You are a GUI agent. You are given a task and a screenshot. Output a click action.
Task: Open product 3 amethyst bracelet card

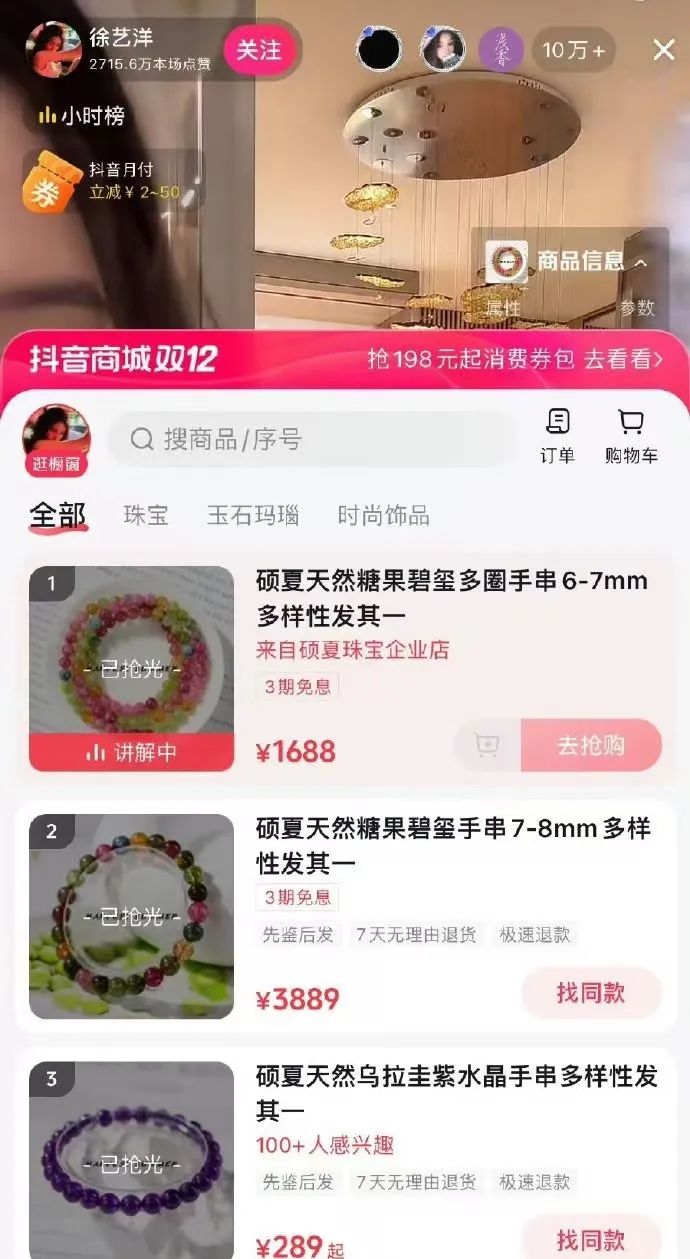[x=456, y=1092]
